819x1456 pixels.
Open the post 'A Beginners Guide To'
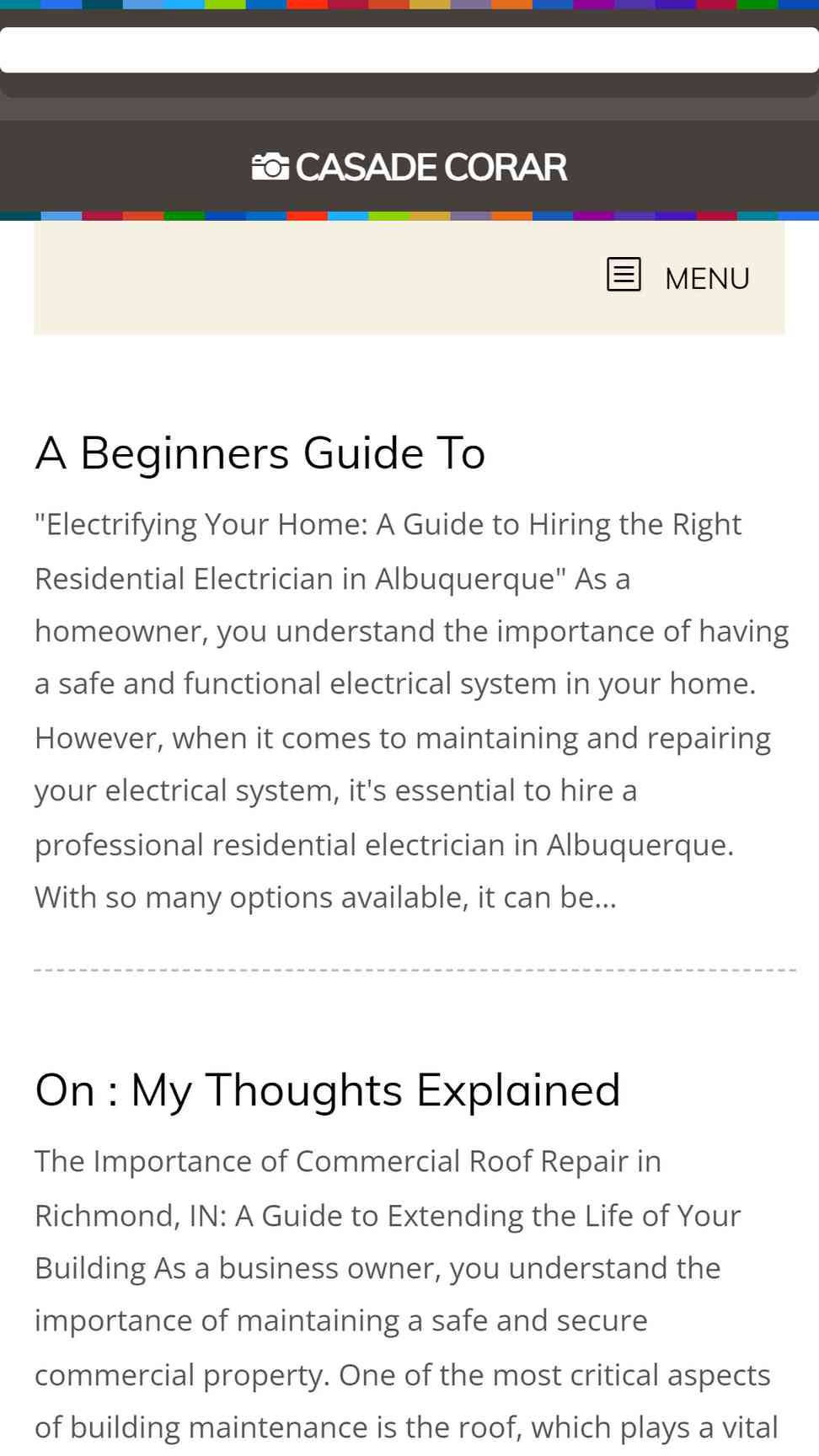(260, 453)
